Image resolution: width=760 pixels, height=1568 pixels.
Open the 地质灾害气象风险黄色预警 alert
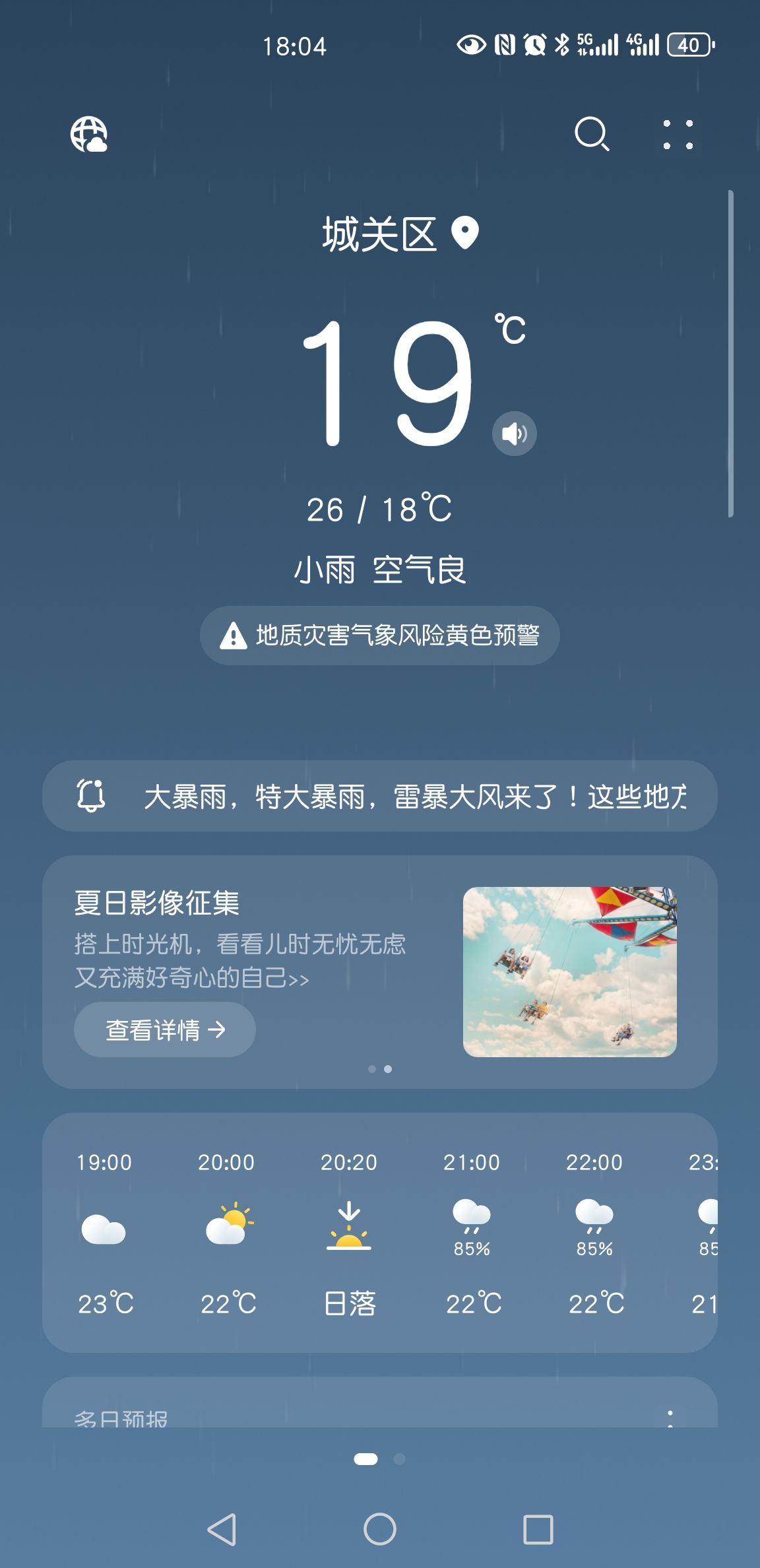click(x=380, y=636)
